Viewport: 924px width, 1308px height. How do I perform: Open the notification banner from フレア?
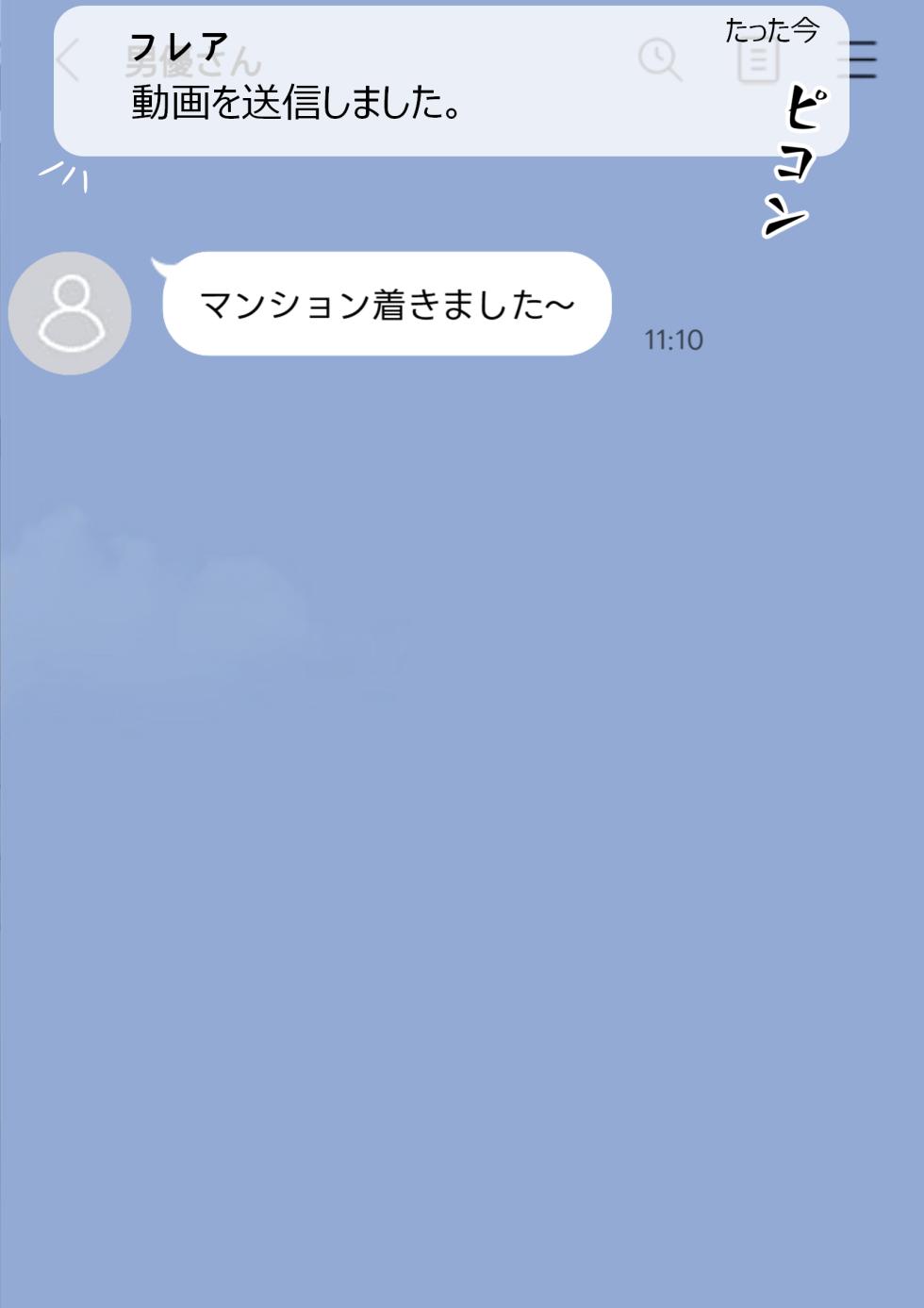click(x=453, y=80)
